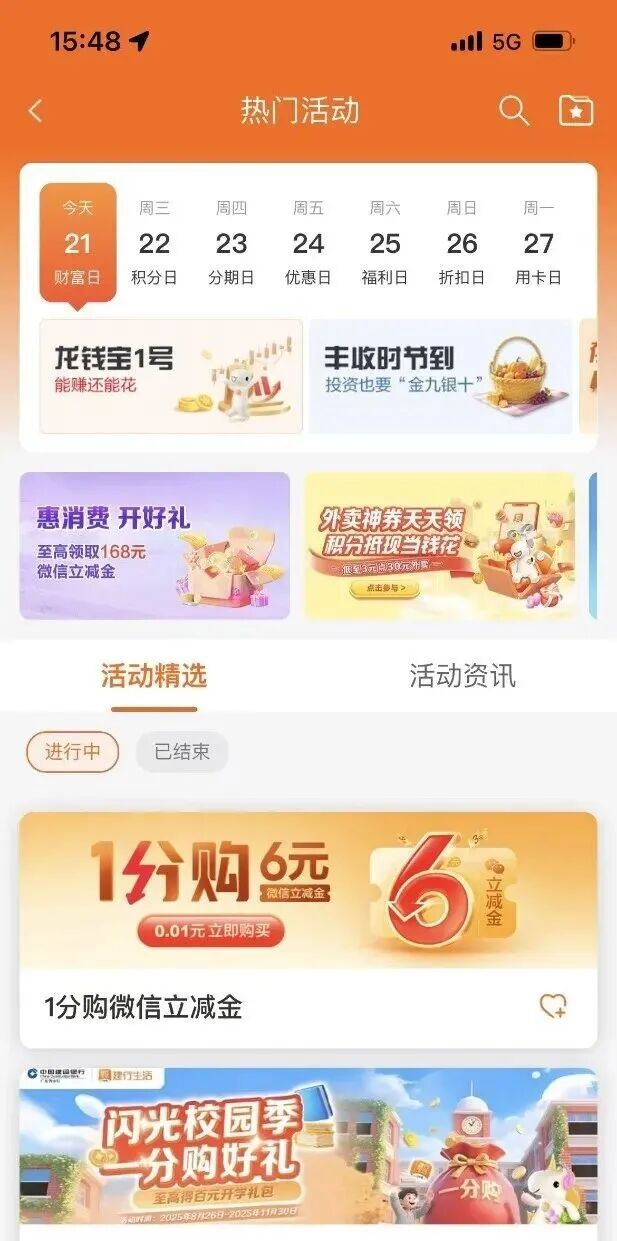617x1241 pixels.
Task: Open the 丰收时节到 investment banner
Action: click(440, 376)
